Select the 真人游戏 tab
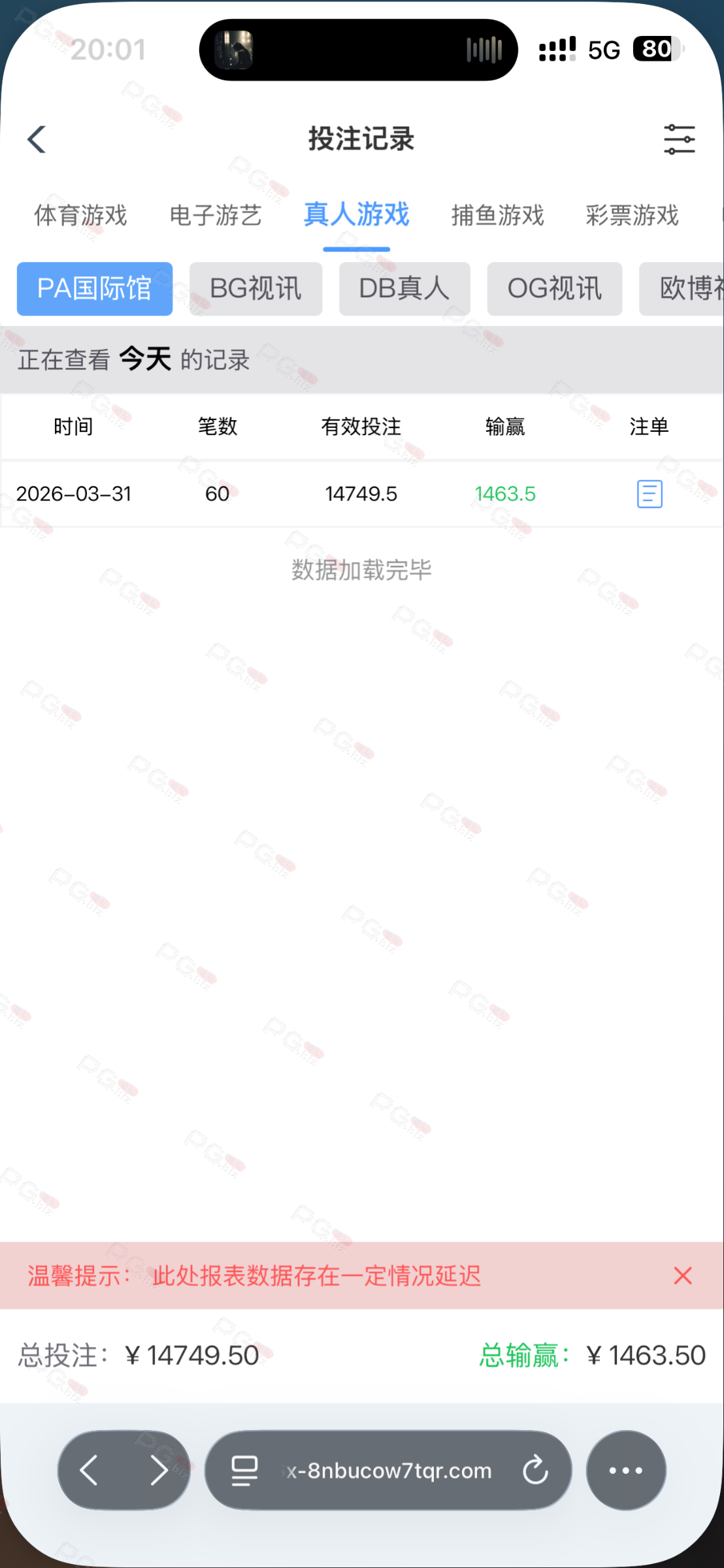The image size is (724, 1568). coord(357,216)
